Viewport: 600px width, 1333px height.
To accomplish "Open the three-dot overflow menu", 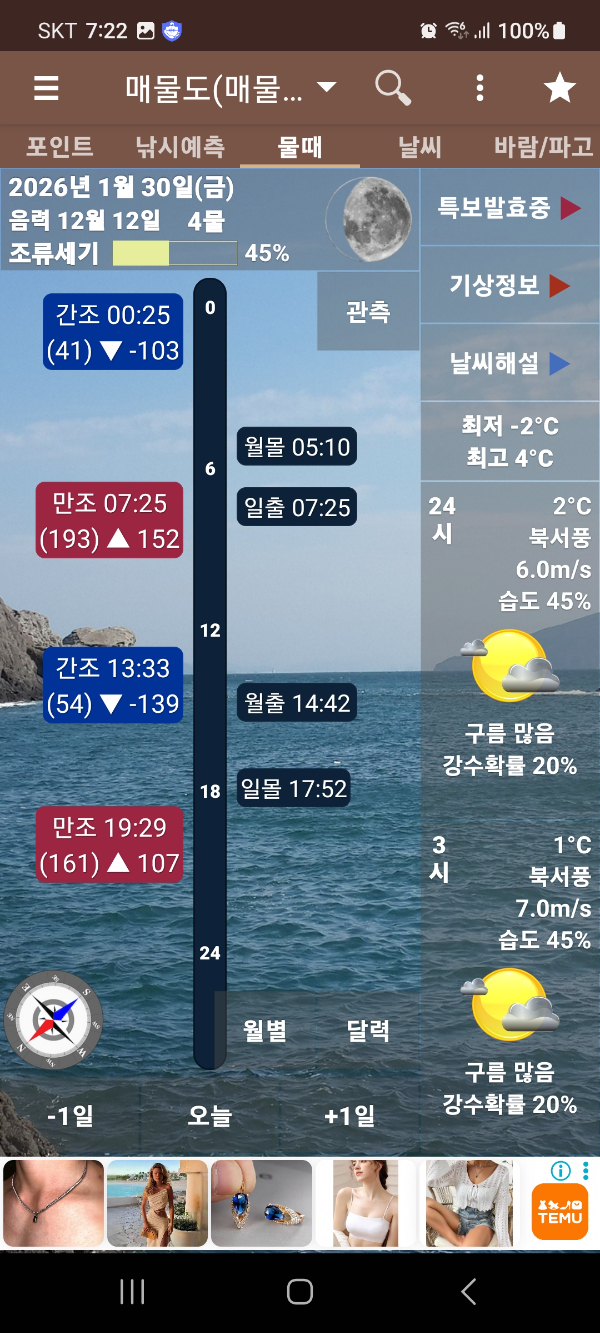I will pyautogui.click(x=480, y=89).
